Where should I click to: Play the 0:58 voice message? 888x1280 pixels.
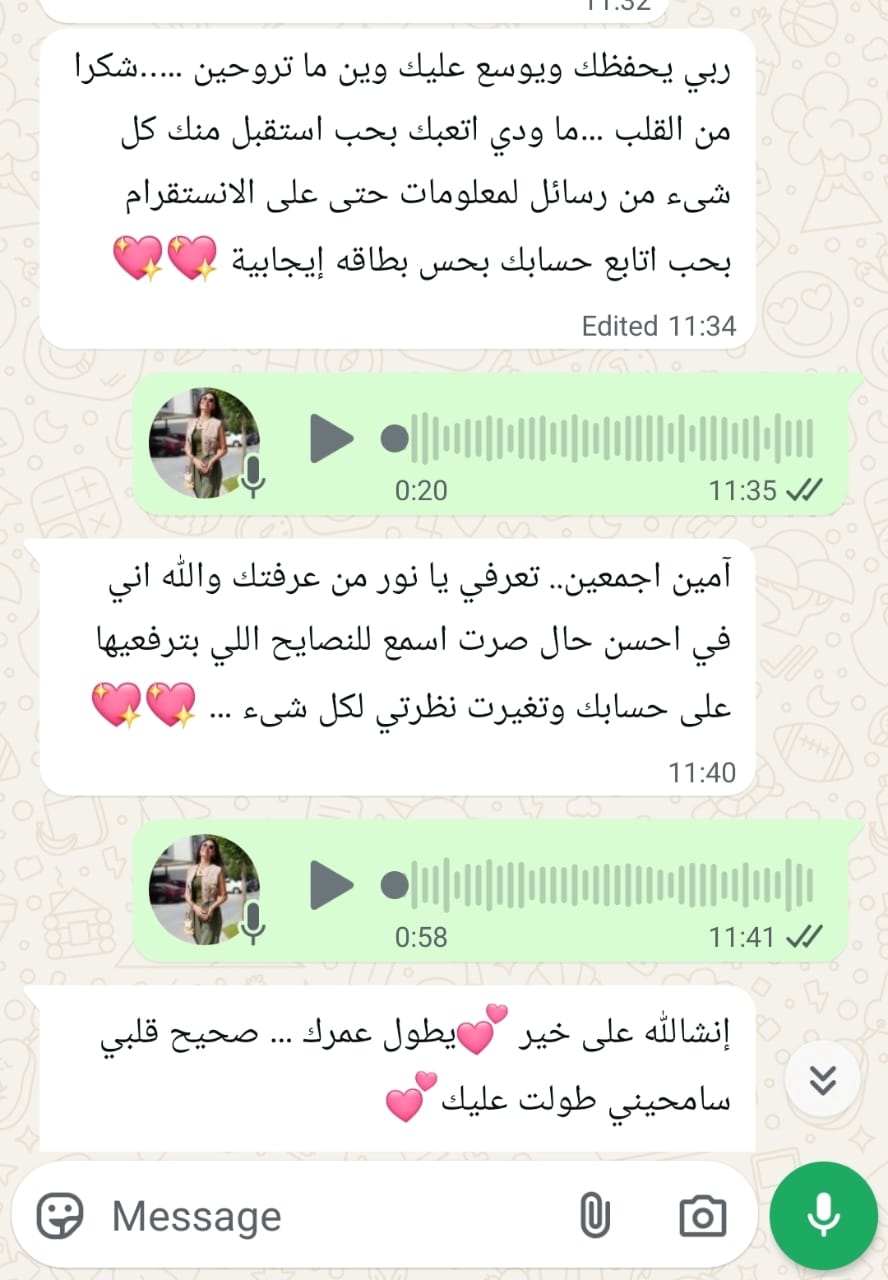(331, 885)
